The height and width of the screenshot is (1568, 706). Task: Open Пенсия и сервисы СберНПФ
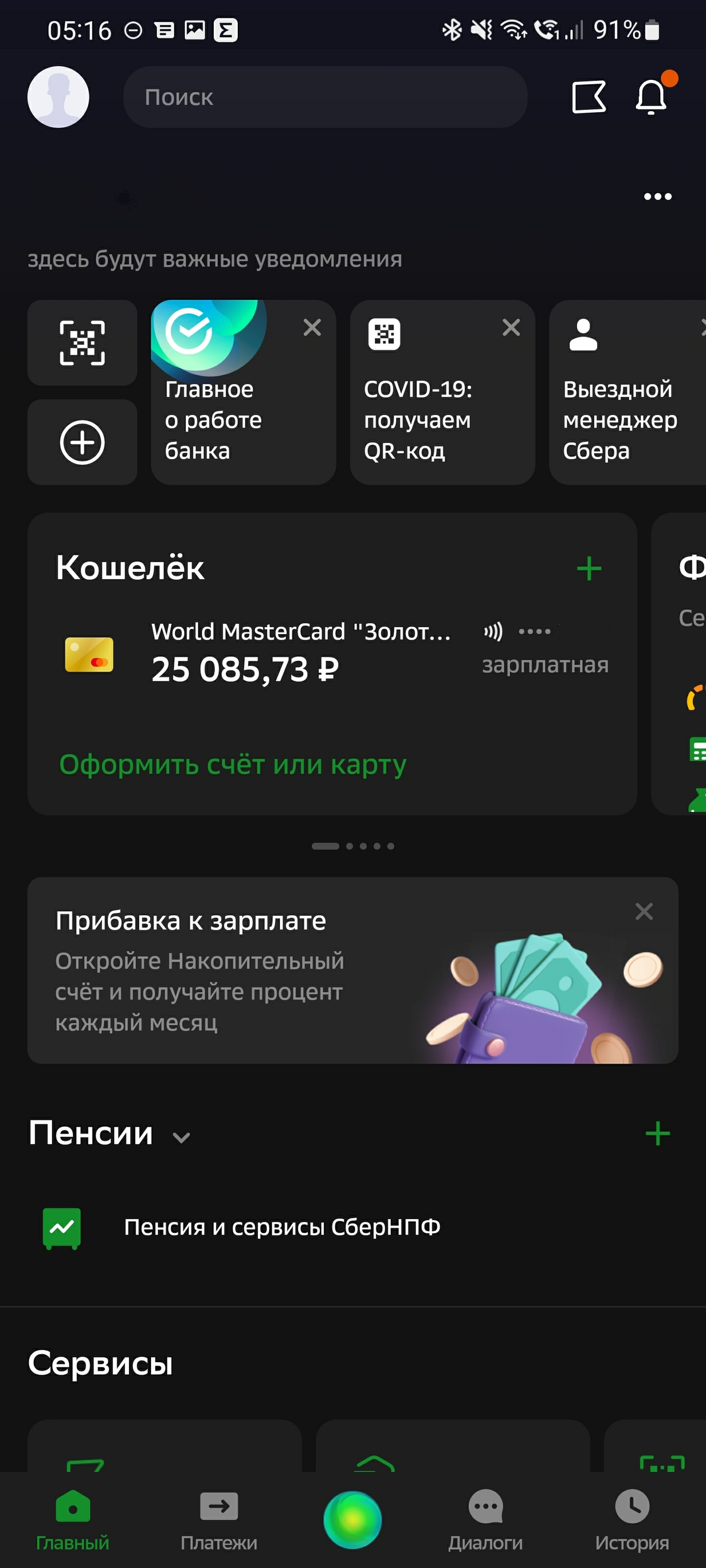[x=282, y=1227]
